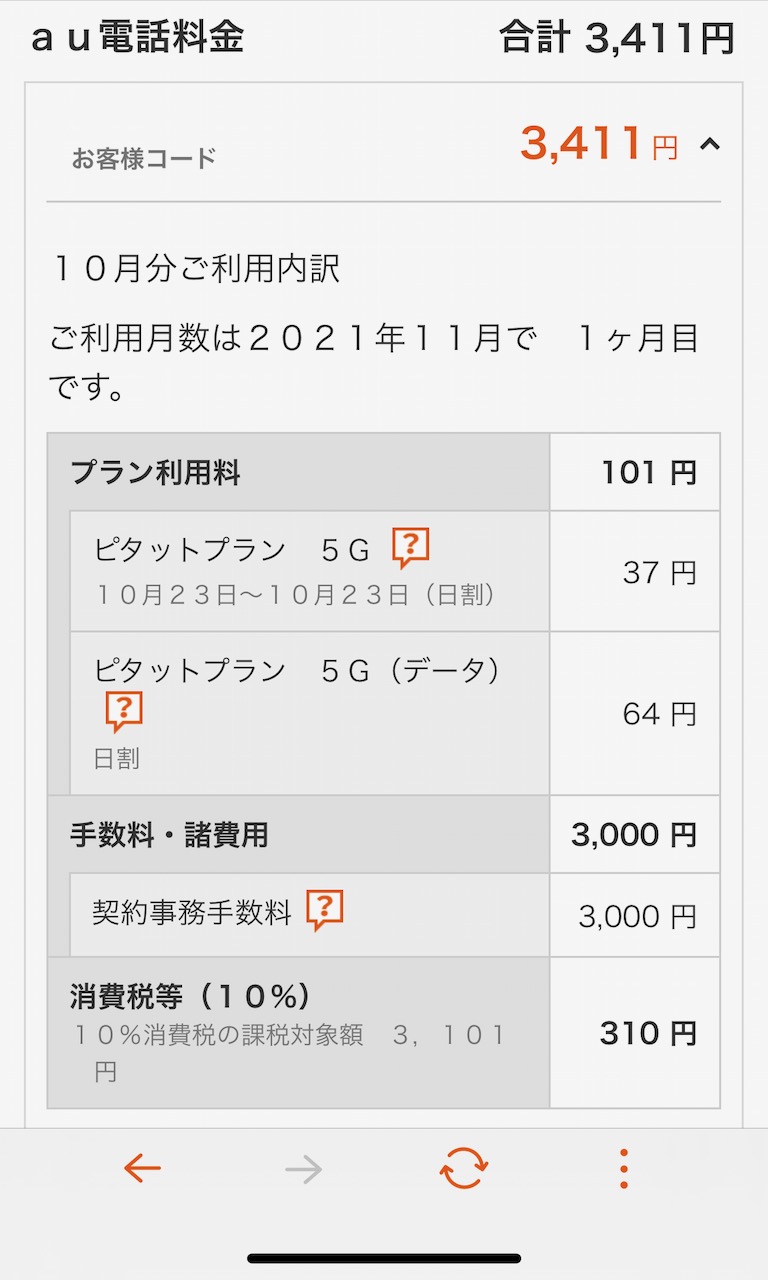Collapse the 3,411円 billing details chevron

(x=710, y=145)
